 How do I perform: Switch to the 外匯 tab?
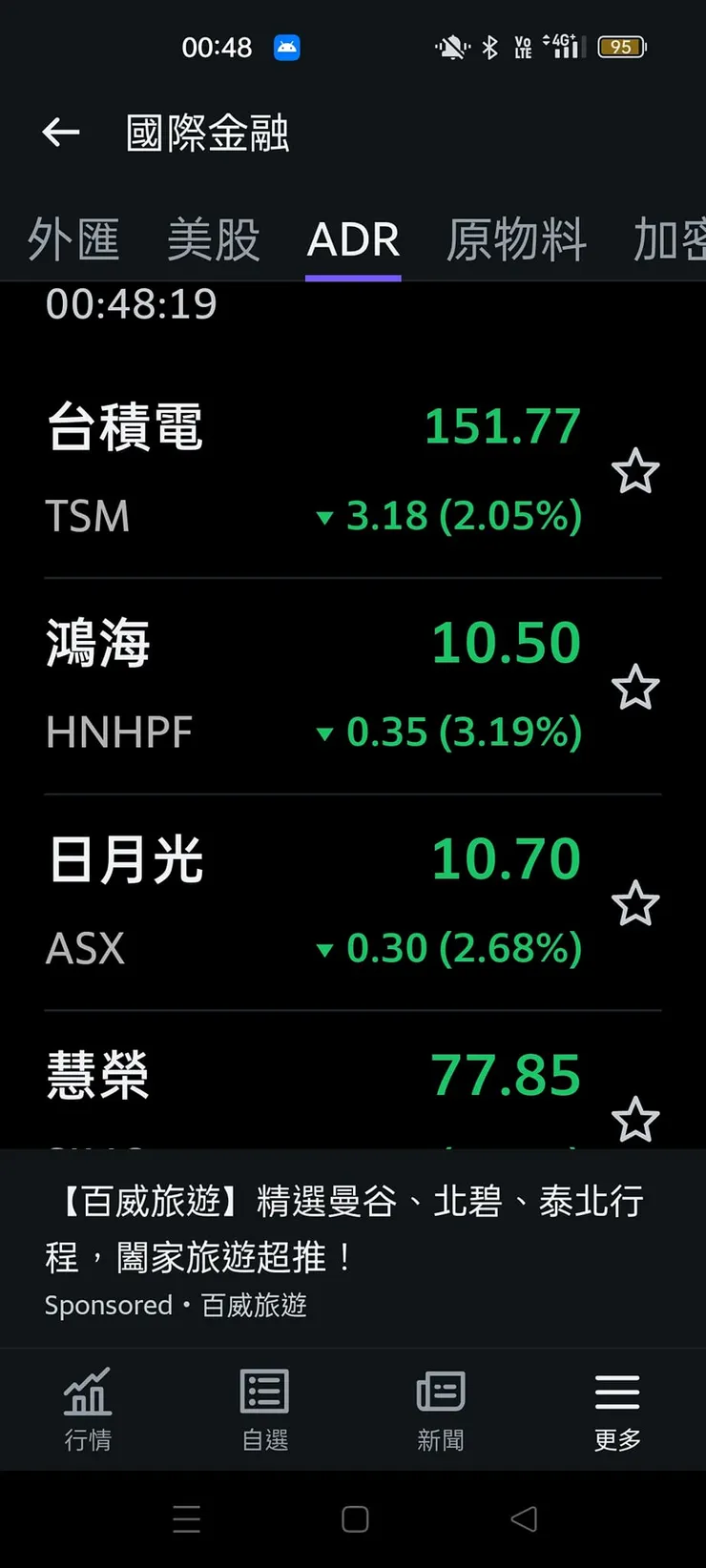(x=73, y=238)
